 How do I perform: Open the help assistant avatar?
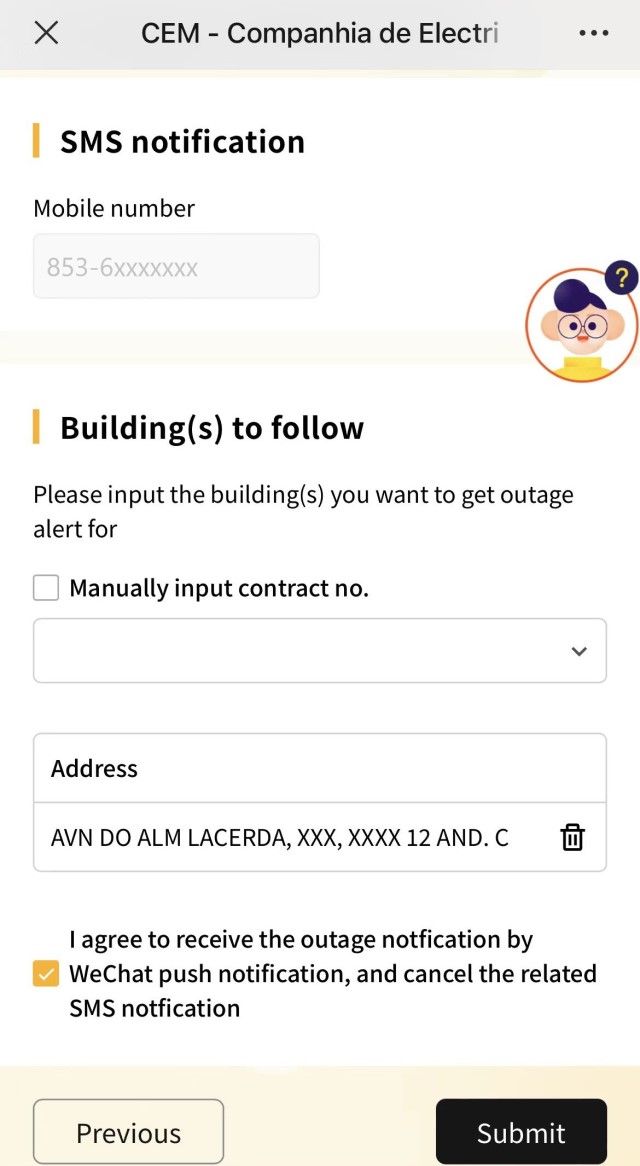click(581, 325)
